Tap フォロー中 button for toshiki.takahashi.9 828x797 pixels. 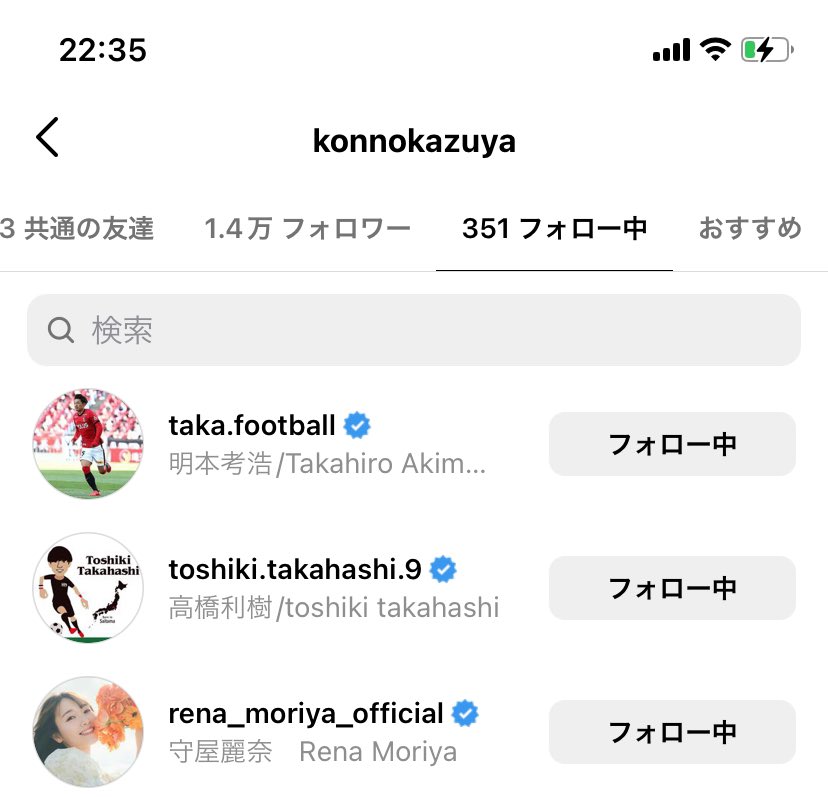(x=672, y=588)
